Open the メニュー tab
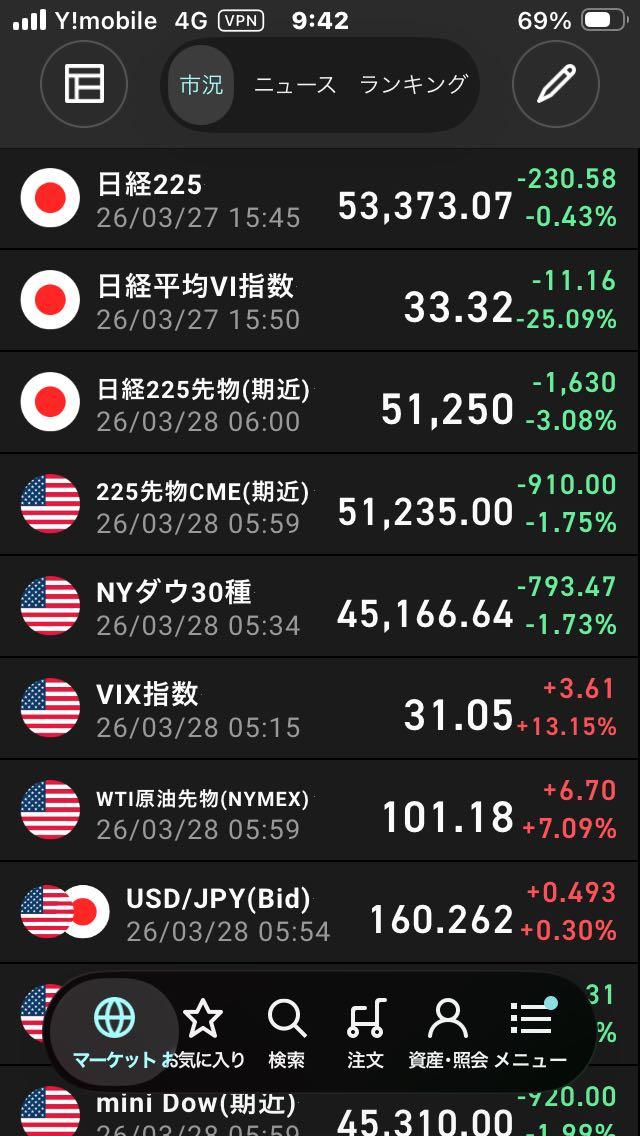The image size is (640, 1136). click(x=530, y=1033)
